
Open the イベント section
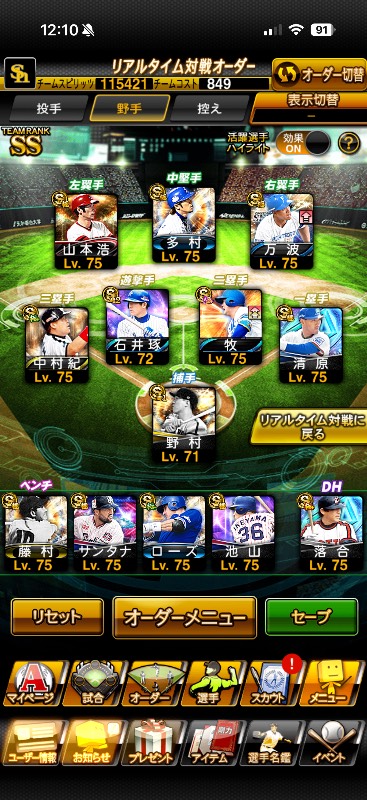click(x=334, y=742)
